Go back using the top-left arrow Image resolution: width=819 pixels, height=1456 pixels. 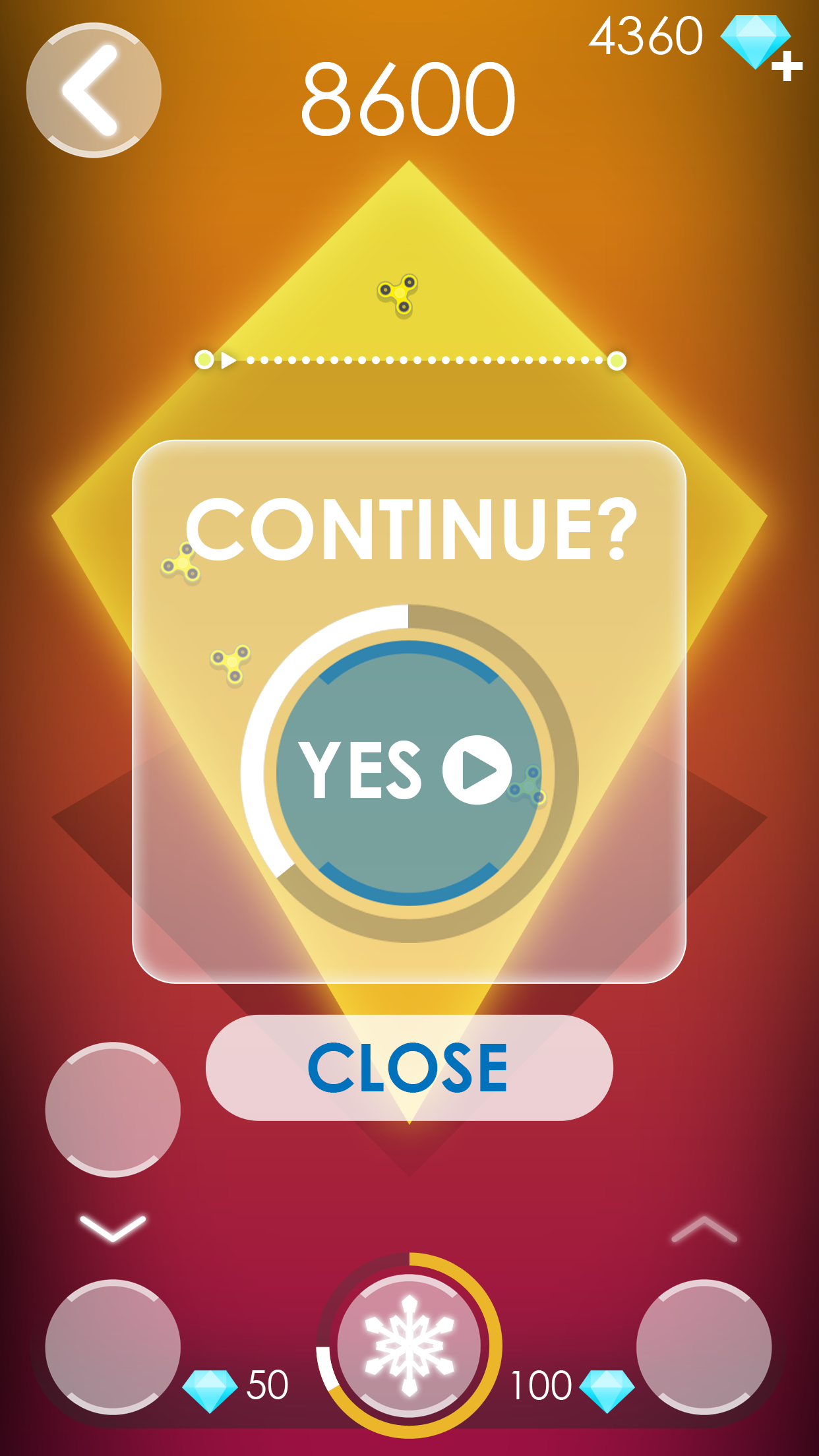[94, 90]
